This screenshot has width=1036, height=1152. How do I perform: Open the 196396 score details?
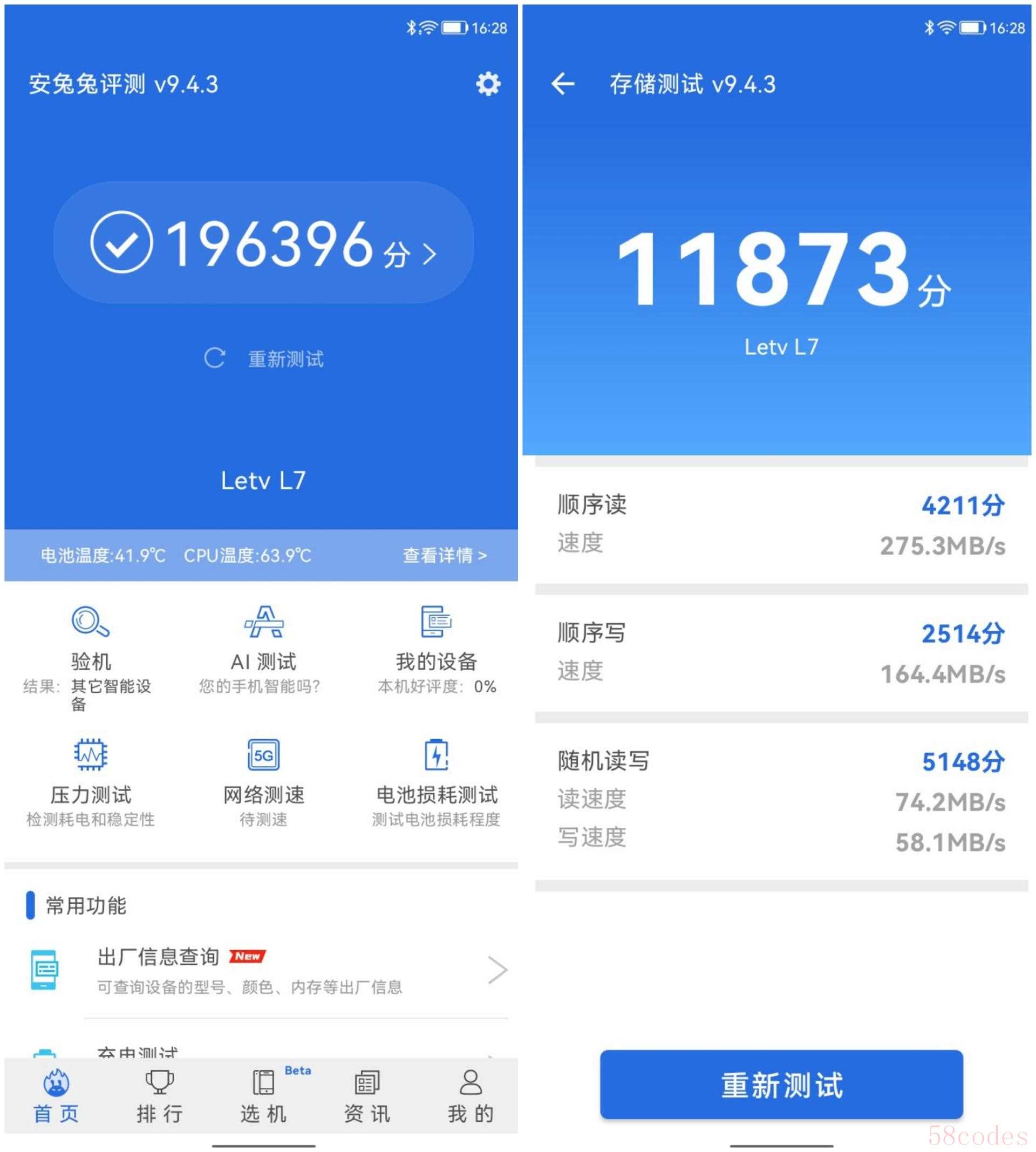(263, 242)
